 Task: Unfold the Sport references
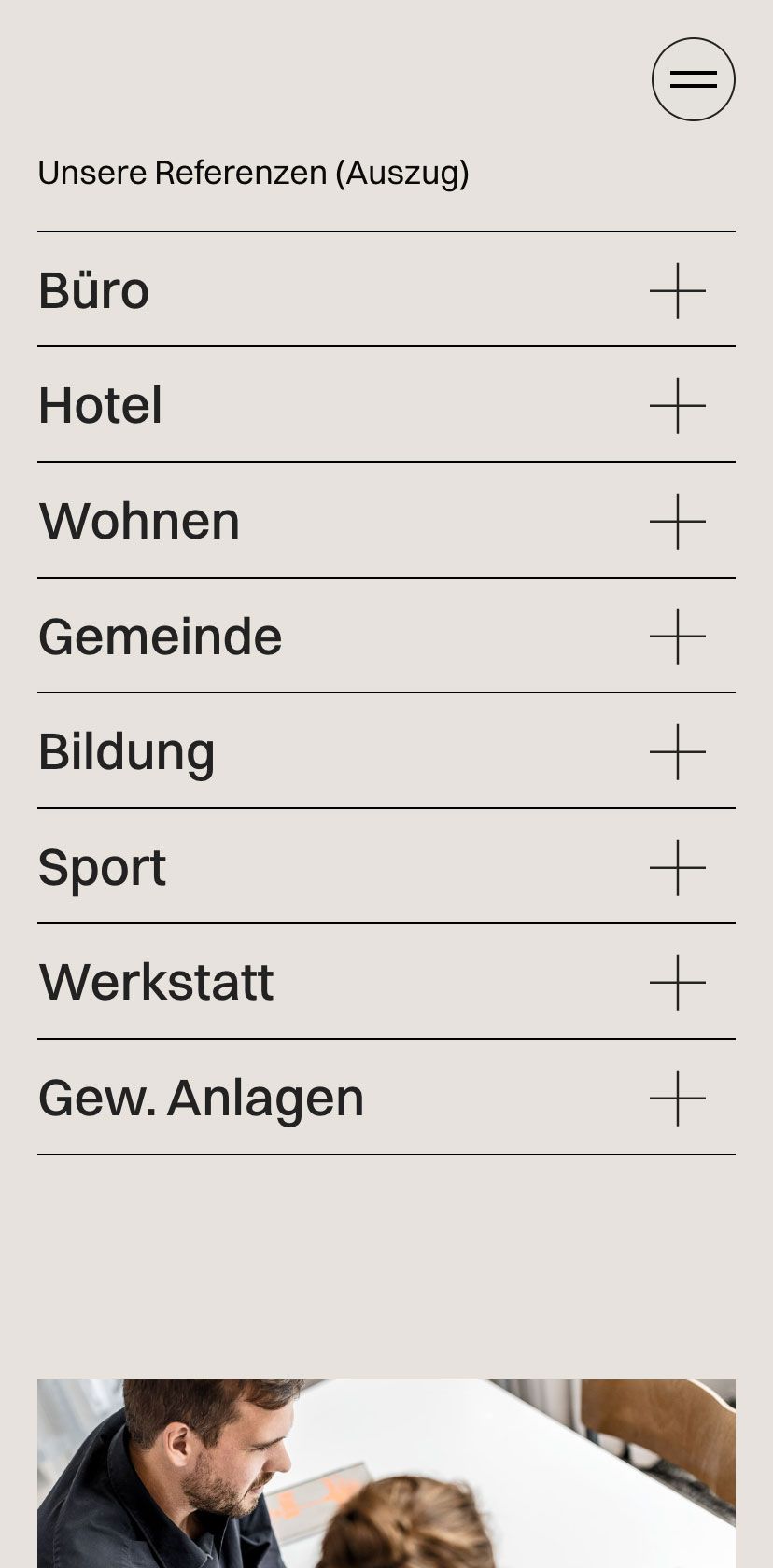[677, 867]
